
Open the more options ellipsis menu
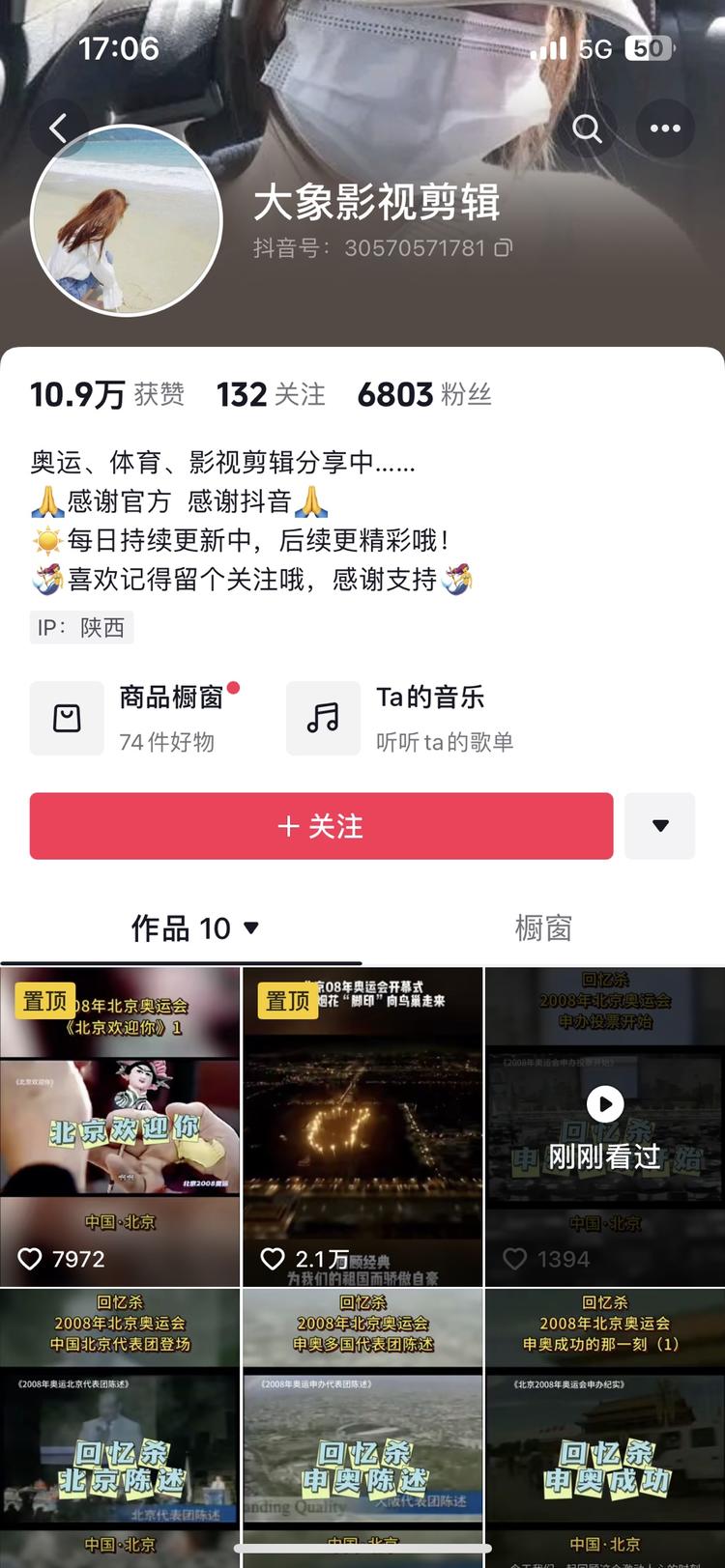click(664, 128)
